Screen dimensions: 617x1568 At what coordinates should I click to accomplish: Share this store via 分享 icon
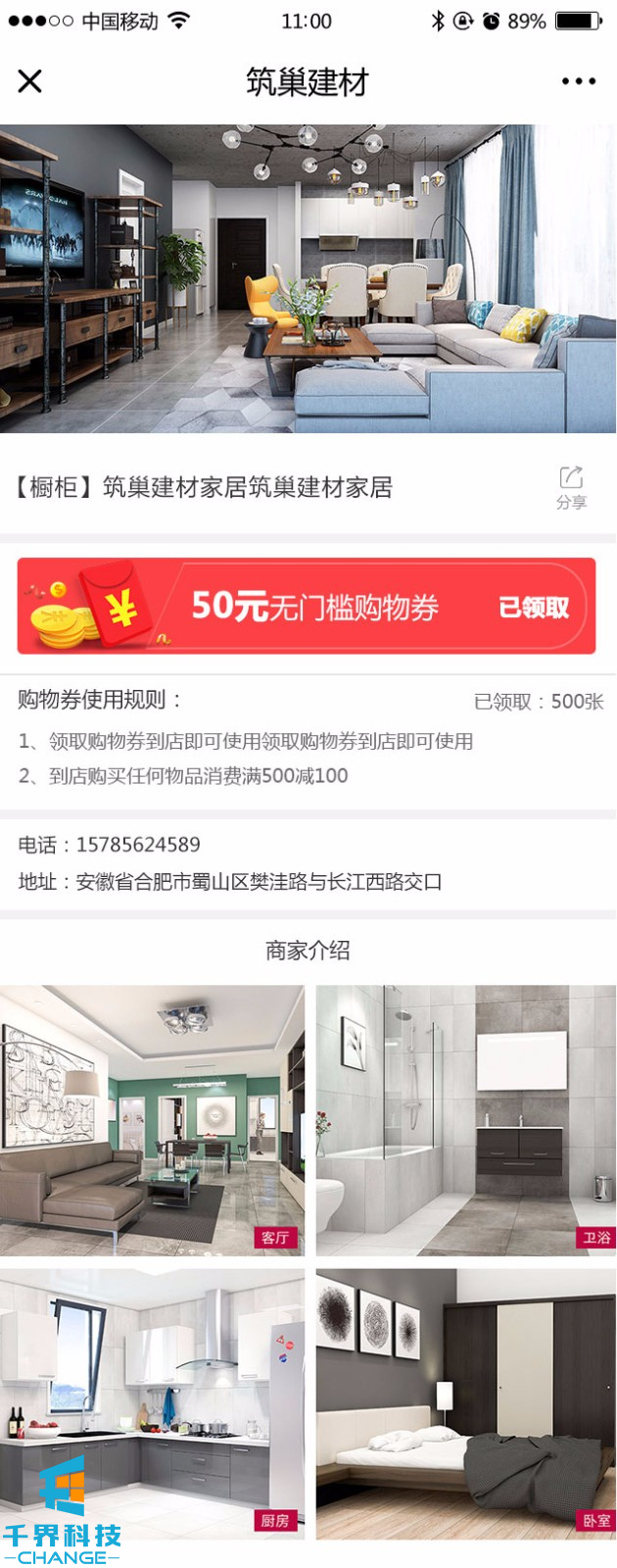(571, 487)
